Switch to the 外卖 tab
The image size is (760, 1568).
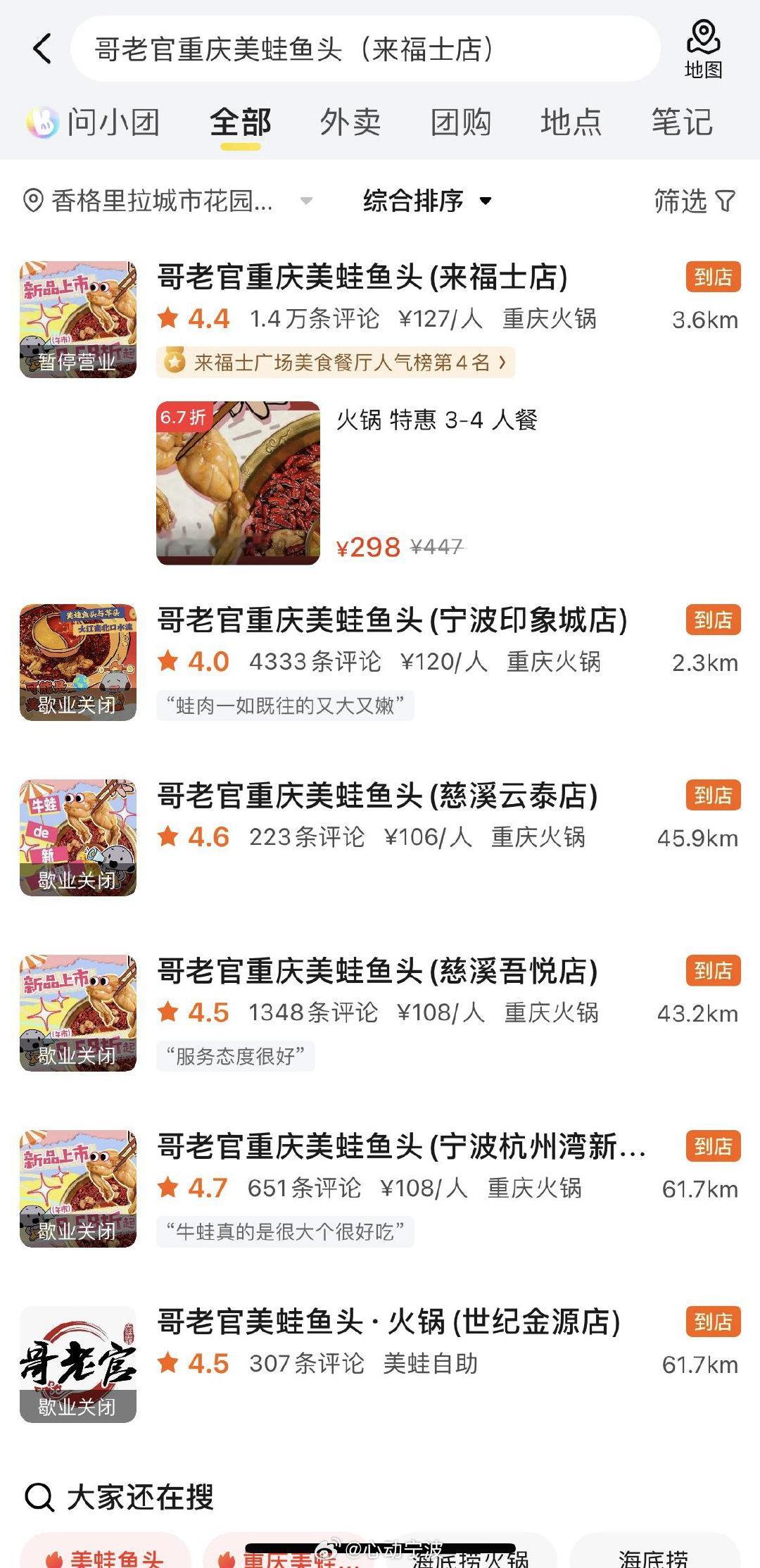pos(350,123)
